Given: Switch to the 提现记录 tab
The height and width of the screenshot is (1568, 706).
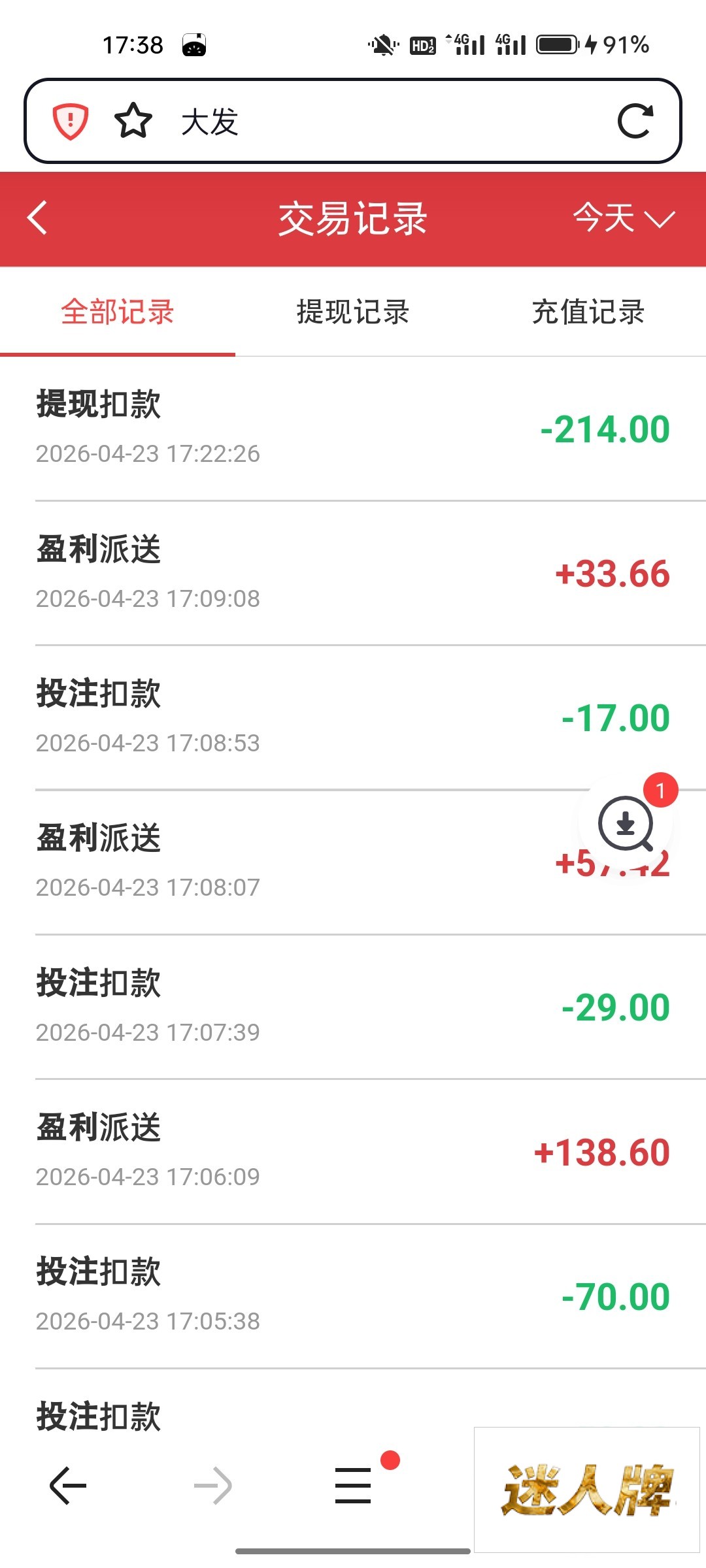Looking at the screenshot, I should coord(353,312).
